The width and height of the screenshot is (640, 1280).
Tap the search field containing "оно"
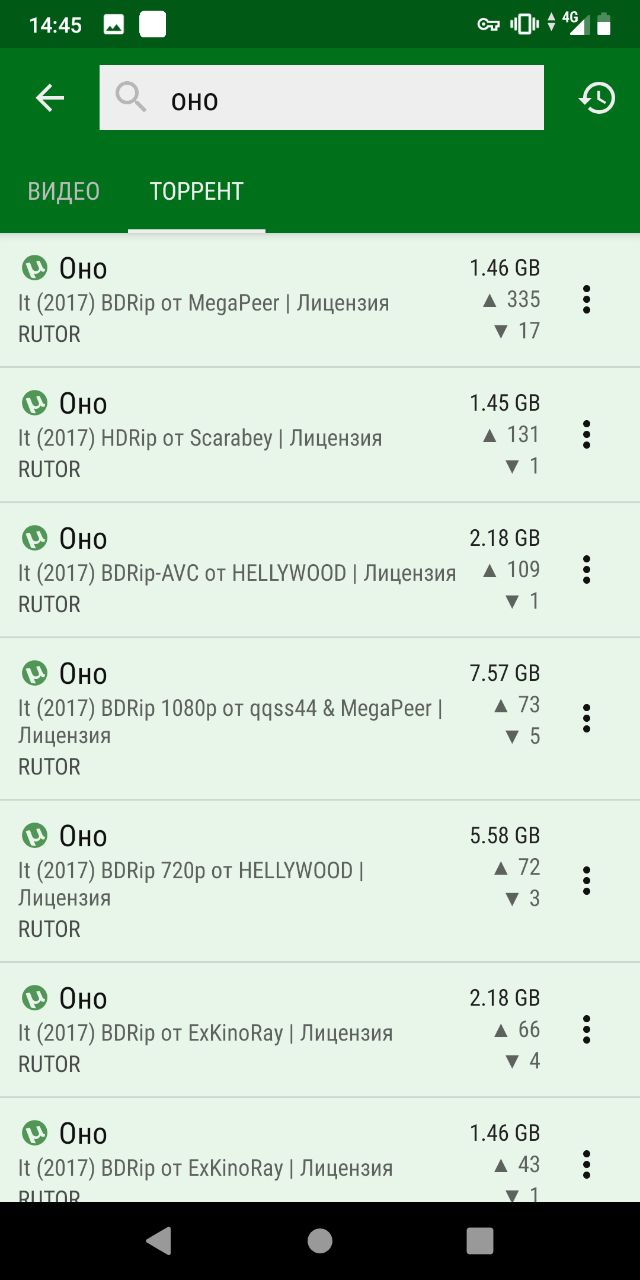point(321,98)
